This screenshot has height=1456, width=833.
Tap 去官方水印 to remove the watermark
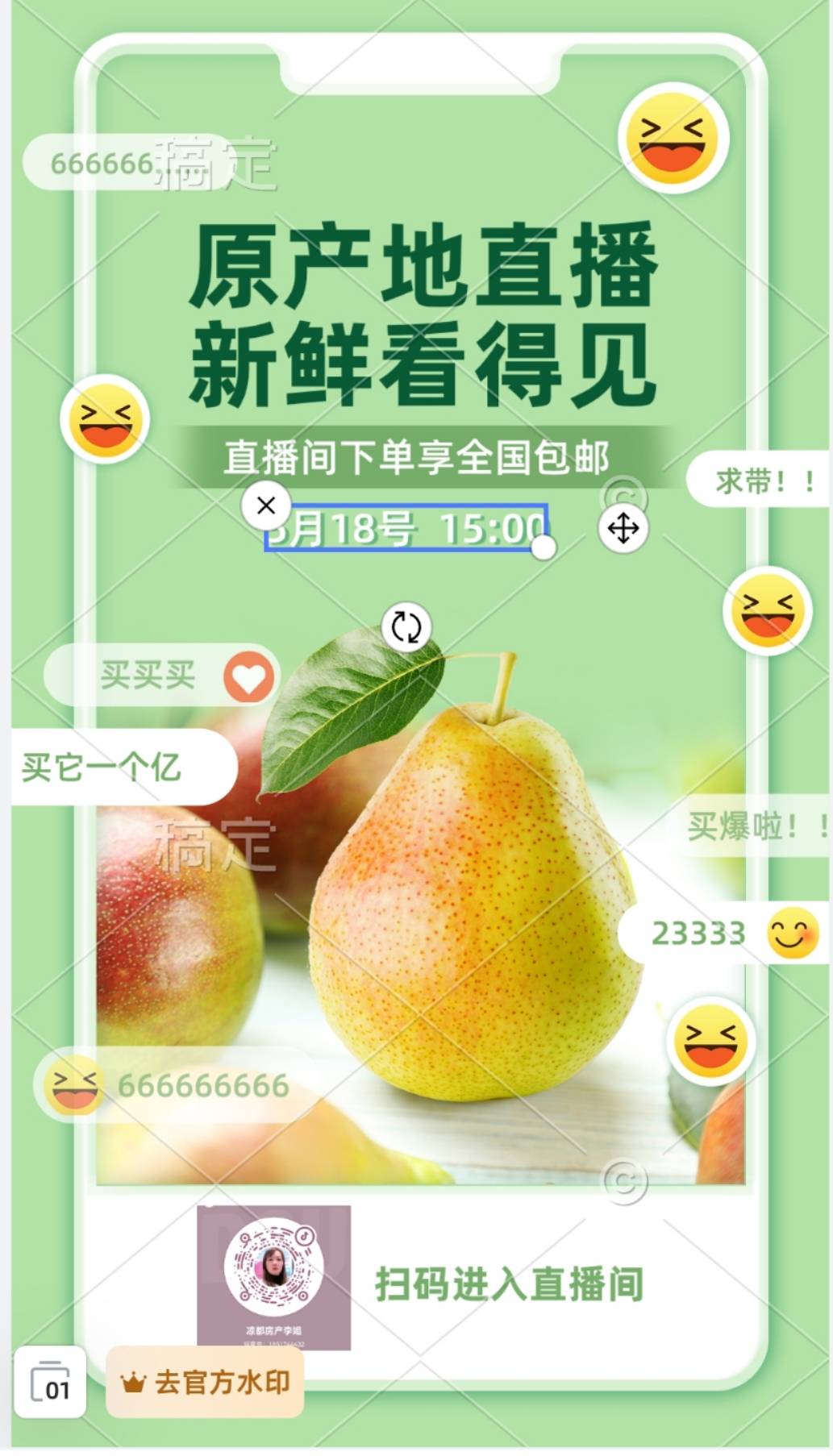[205, 1382]
